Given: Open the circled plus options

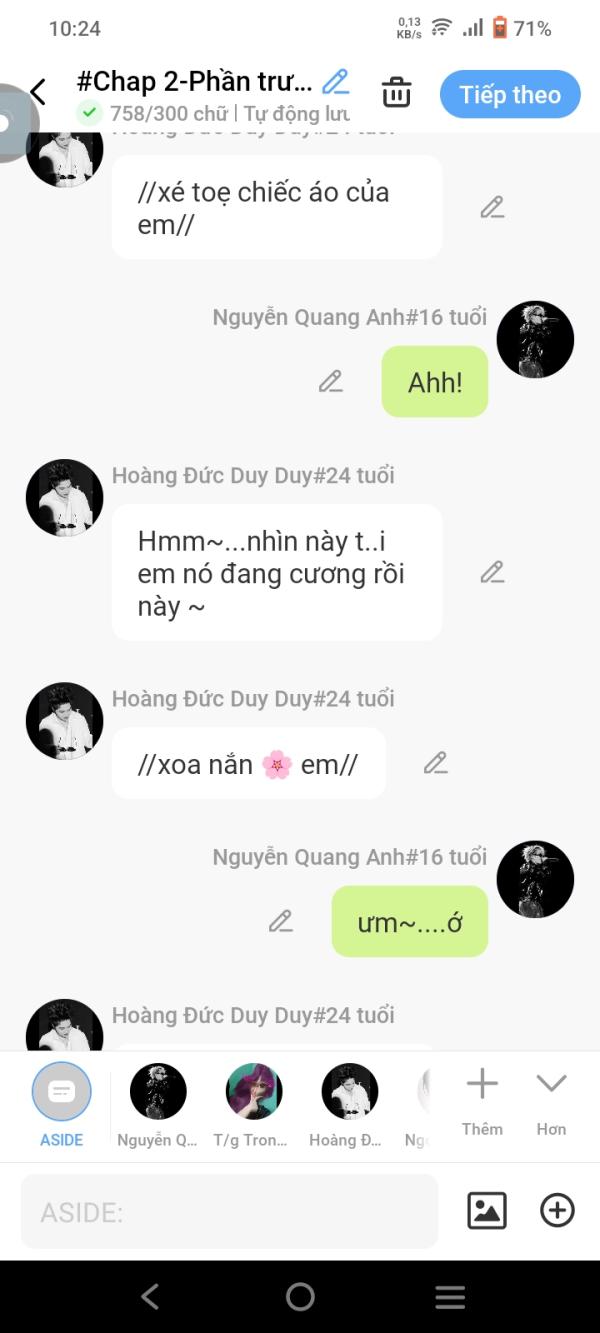Looking at the screenshot, I should coord(557,1211).
